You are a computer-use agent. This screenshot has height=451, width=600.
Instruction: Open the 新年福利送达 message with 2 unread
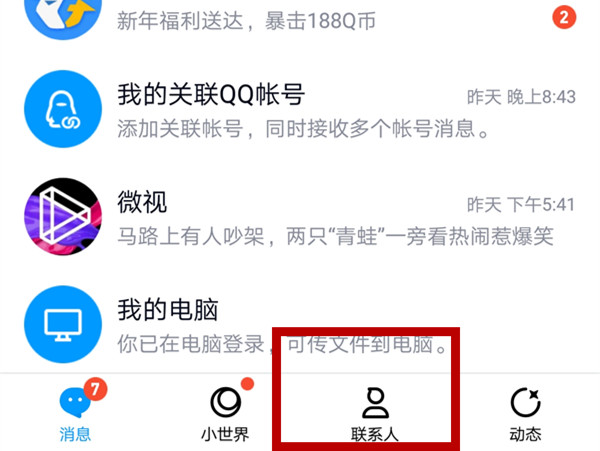point(300,20)
